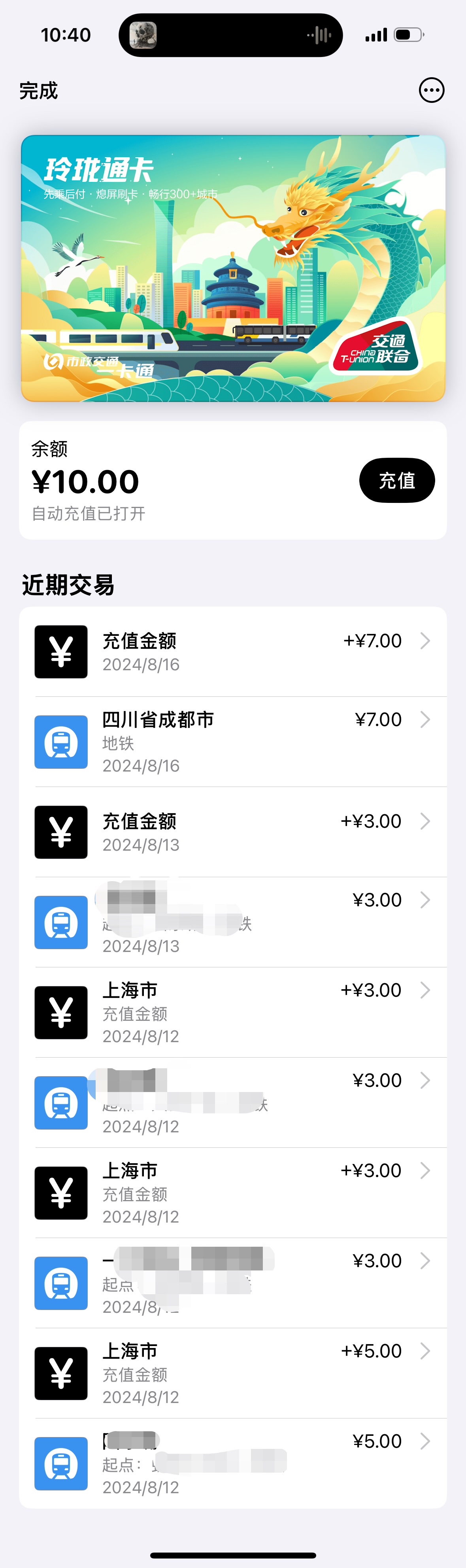466x1568 pixels.
Task: Open the more options ellipsis menu
Action: pyautogui.click(x=431, y=91)
